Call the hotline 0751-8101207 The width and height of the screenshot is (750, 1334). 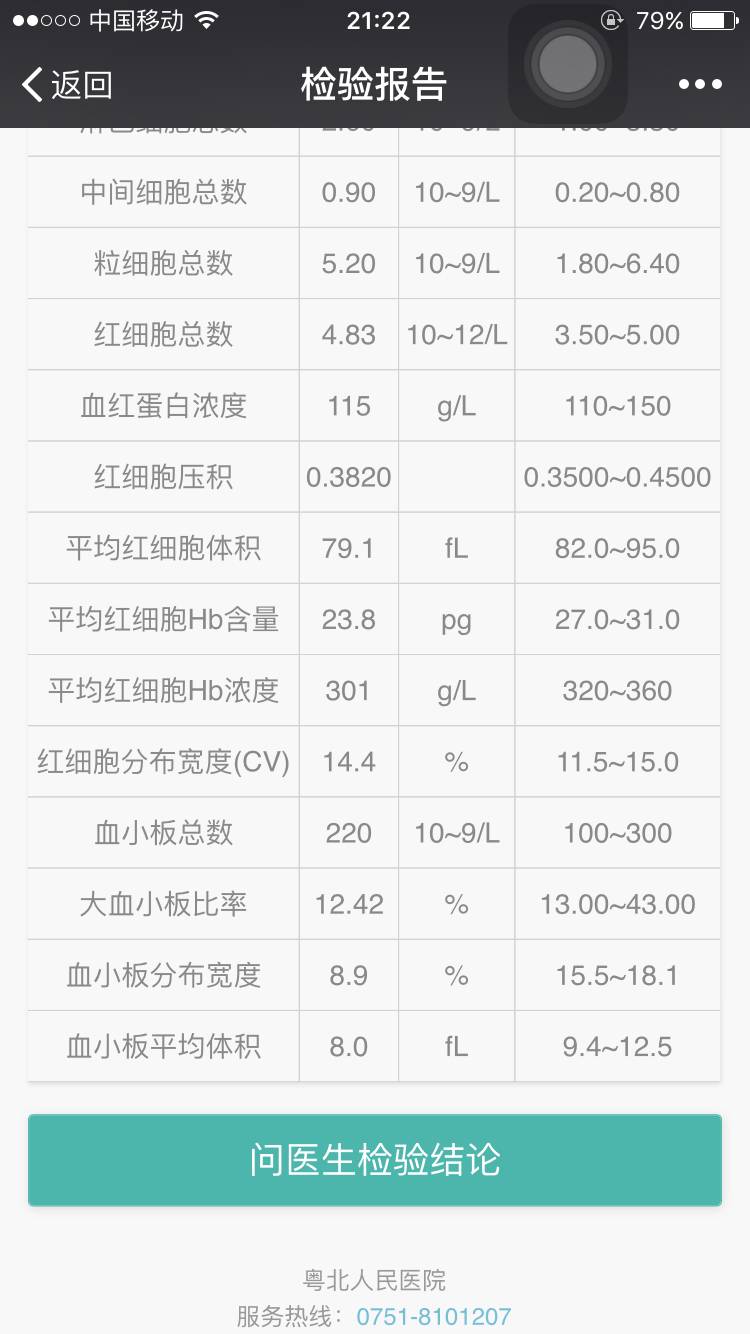(433, 1316)
